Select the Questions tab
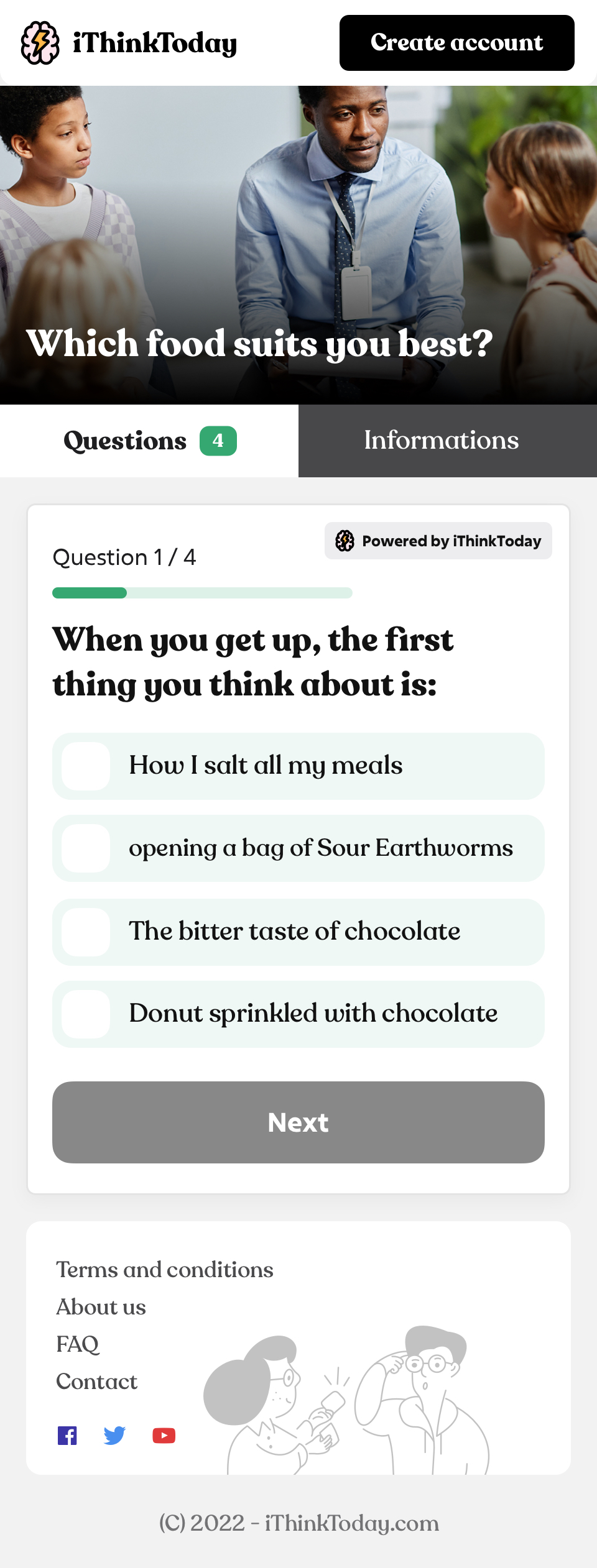 [x=149, y=441]
